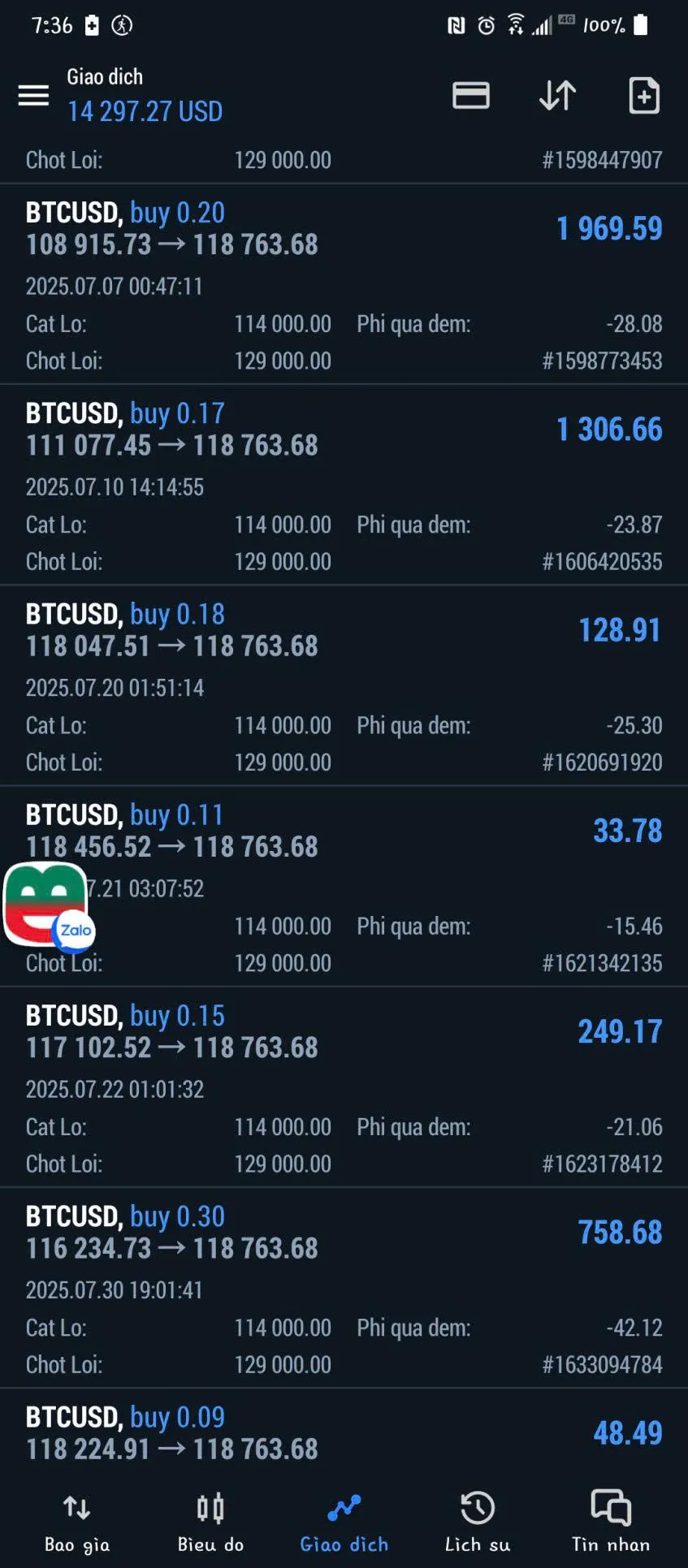This screenshot has height=1568, width=688.
Task: Switch to the Tin nhan tab
Action: pos(611,1523)
